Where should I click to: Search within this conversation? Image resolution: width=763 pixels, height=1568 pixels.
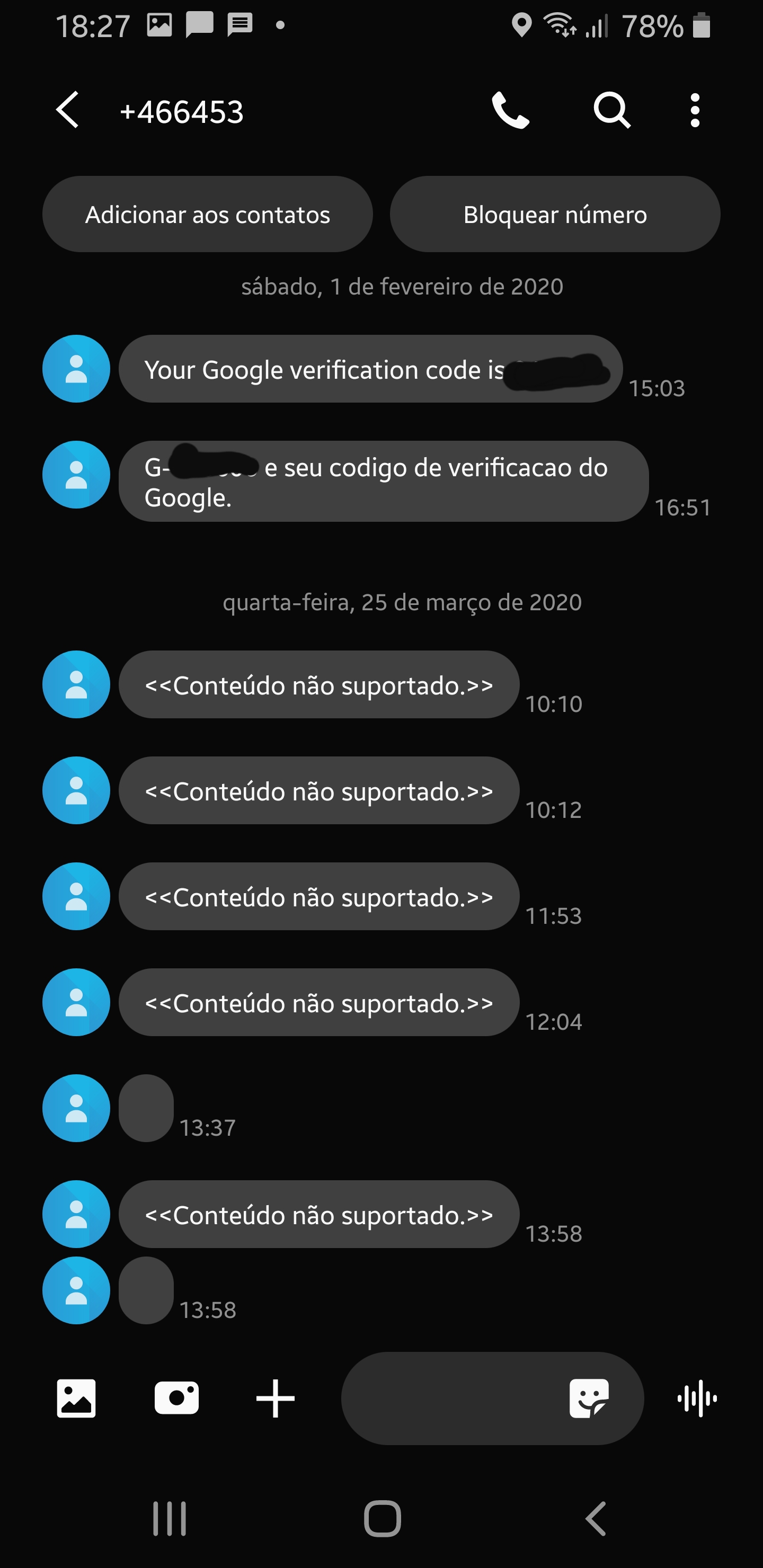[x=611, y=110]
